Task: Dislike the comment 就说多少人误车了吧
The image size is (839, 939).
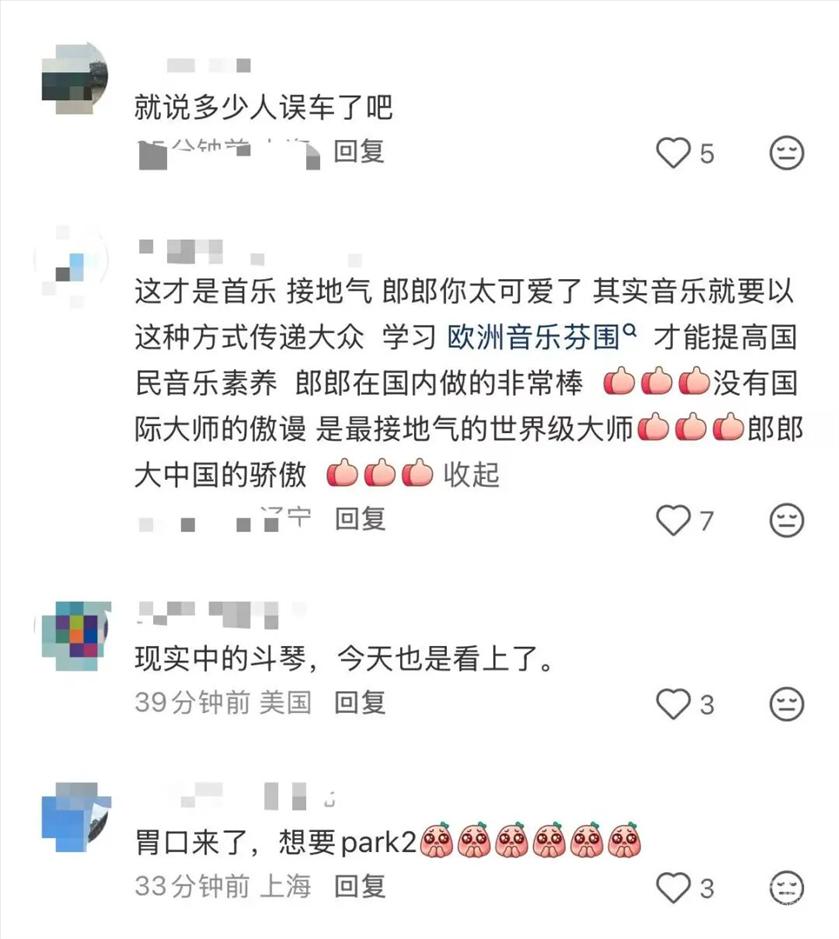Action: [787, 153]
